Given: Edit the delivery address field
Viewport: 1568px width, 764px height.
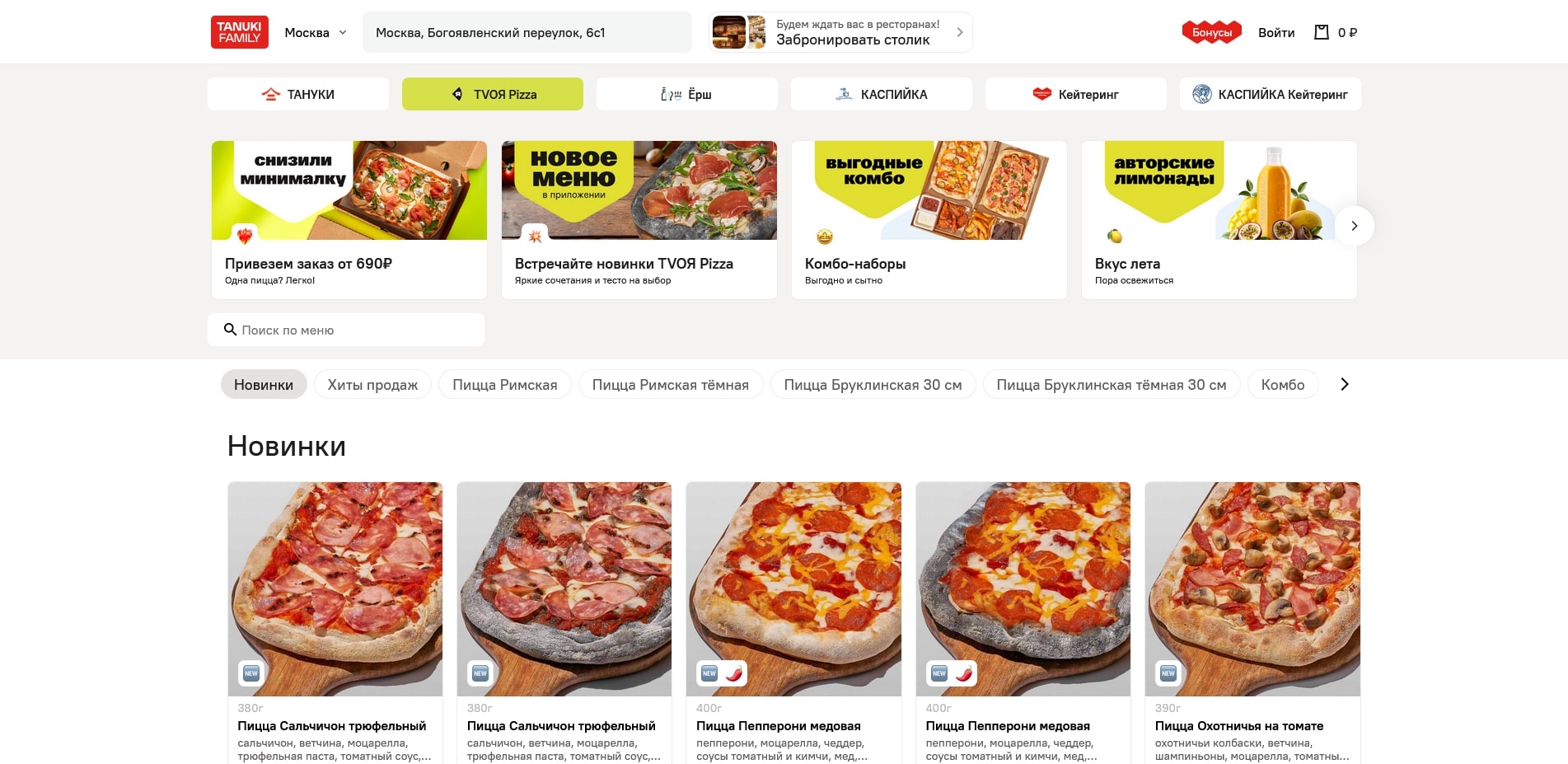Looking at the screenshot, I should click(x=526, y=33).
